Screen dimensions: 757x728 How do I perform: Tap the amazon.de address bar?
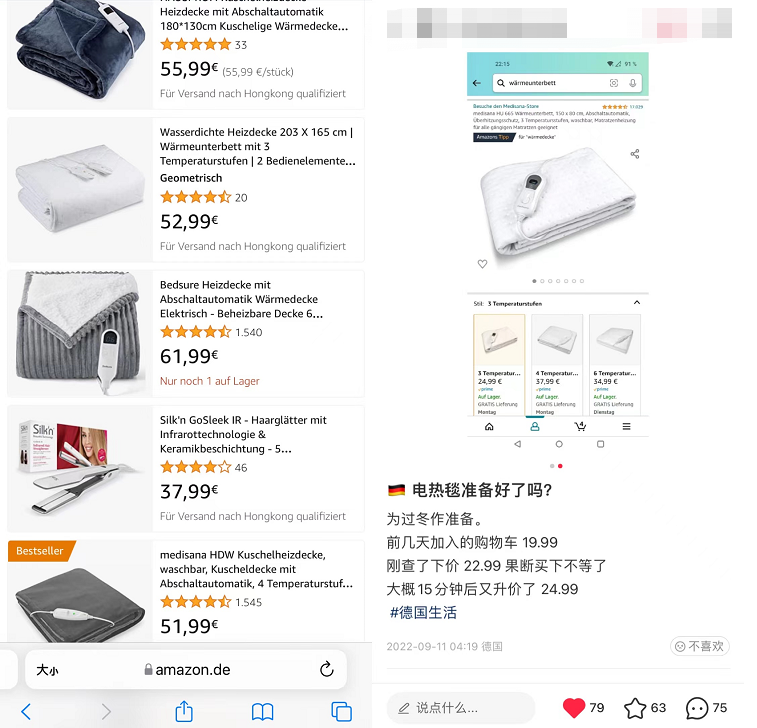coord(187,669)
